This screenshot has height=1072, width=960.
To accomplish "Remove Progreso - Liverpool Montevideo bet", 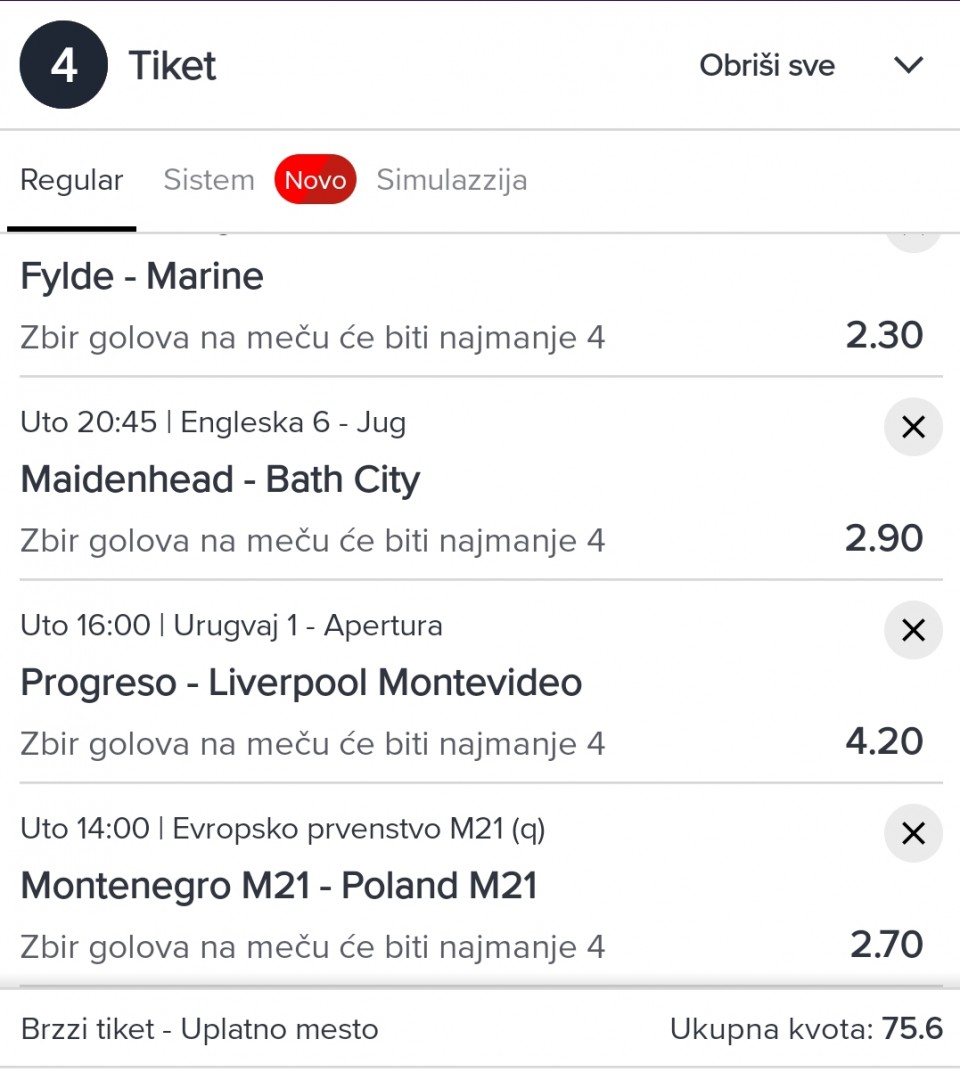I will point(913,631).
